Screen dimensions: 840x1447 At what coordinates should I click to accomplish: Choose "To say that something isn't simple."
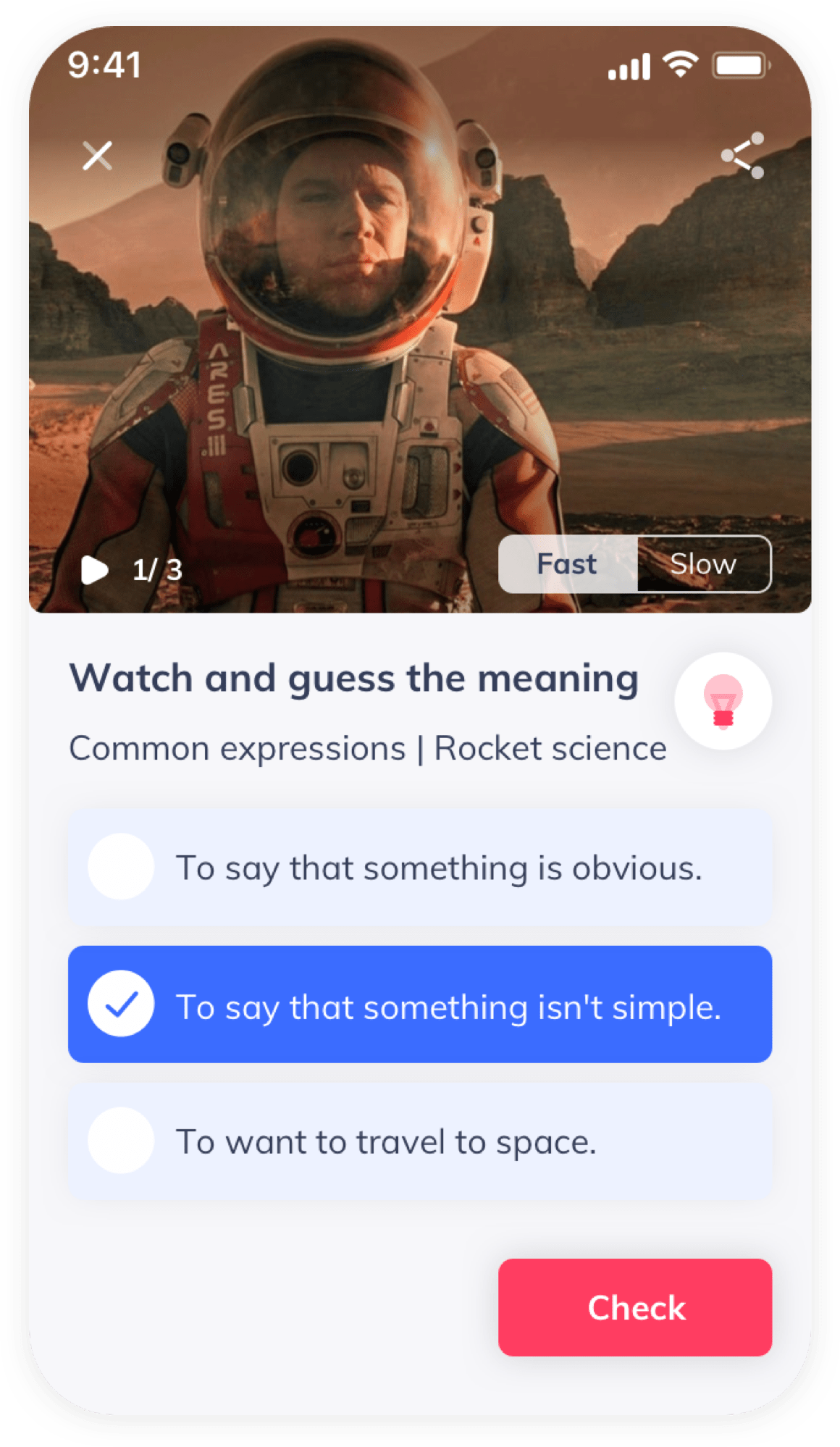click(x=419, y=1005)
